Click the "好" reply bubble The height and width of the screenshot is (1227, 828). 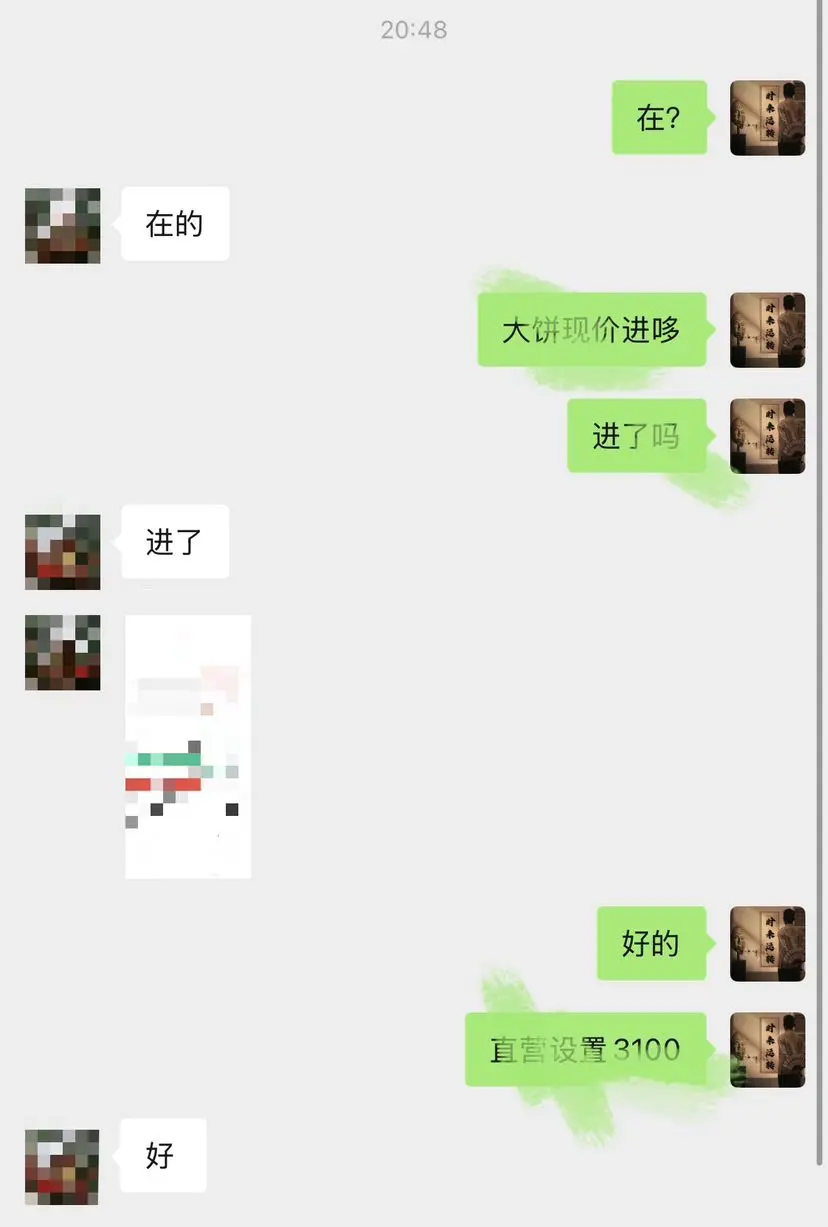[163, 1157]
